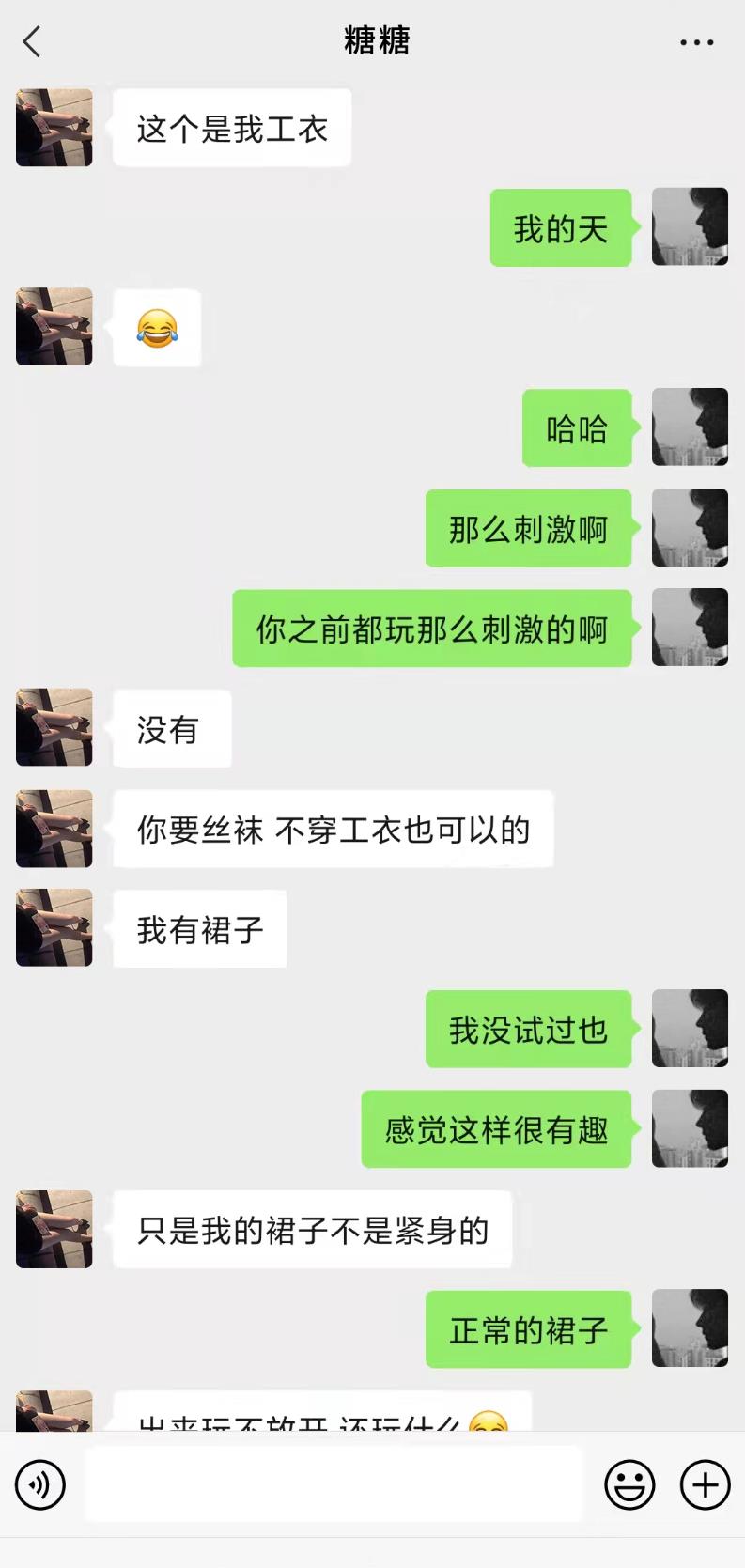This screenshot has width=745, height=1568.
Task: Go back from the 糖糖 chat
Action: tap(32, 41)
